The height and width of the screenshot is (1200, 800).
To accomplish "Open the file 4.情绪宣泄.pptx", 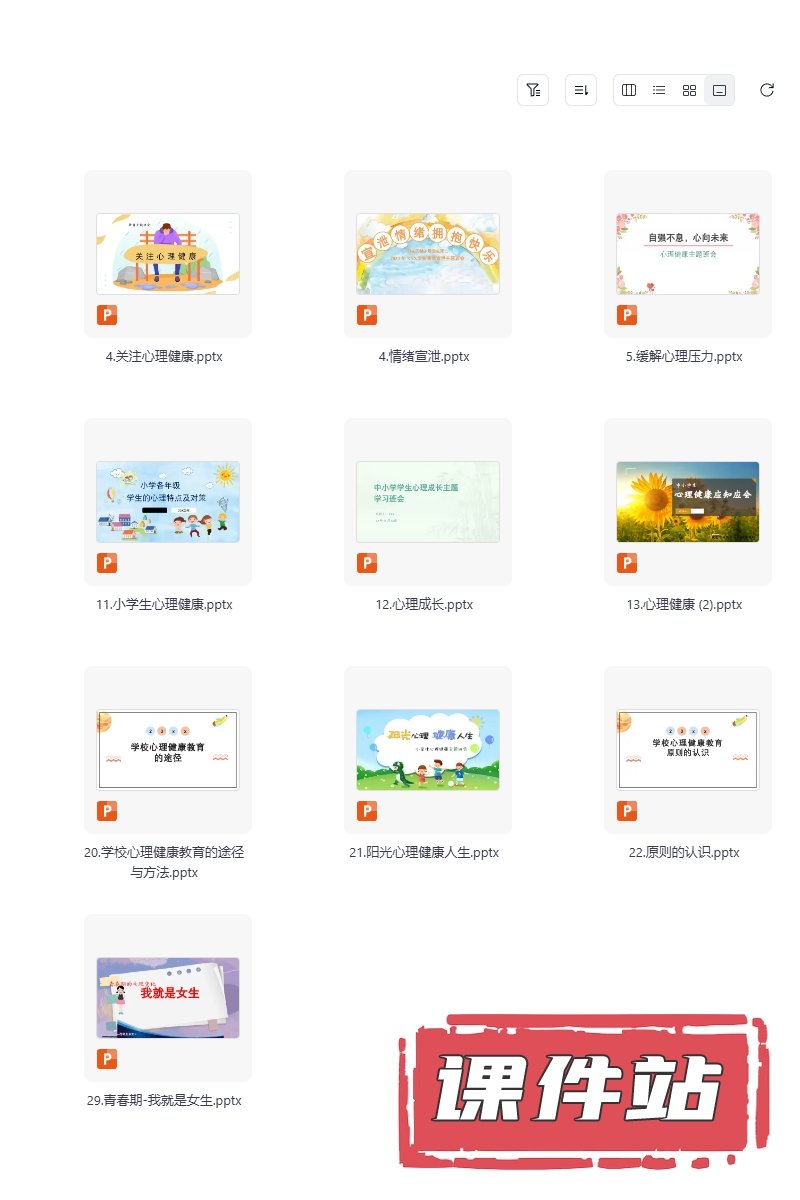I will pos(428,254).
